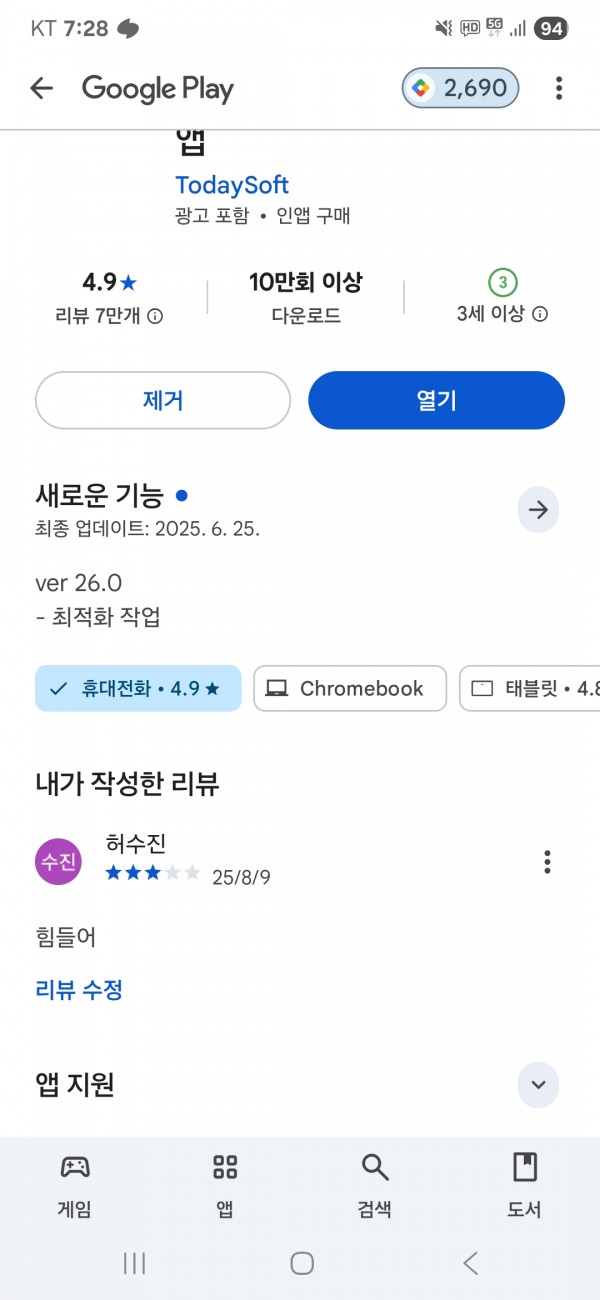Image resolution: width=600 pixels, height=1300 pixels.
Task: Tap the system home button
Action: point(302,1263)
